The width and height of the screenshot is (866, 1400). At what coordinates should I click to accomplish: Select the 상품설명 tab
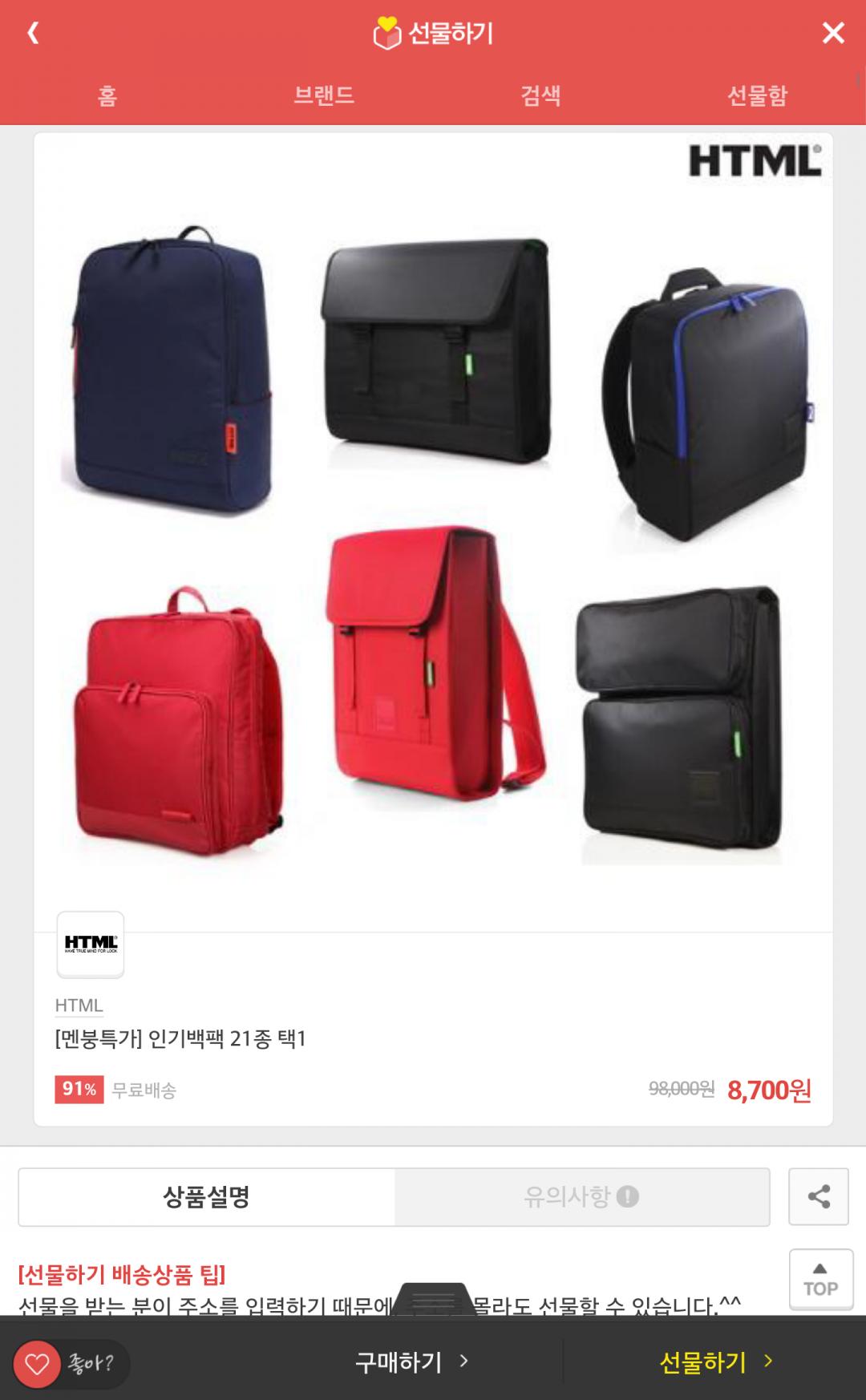click(x=207, y=1197)
